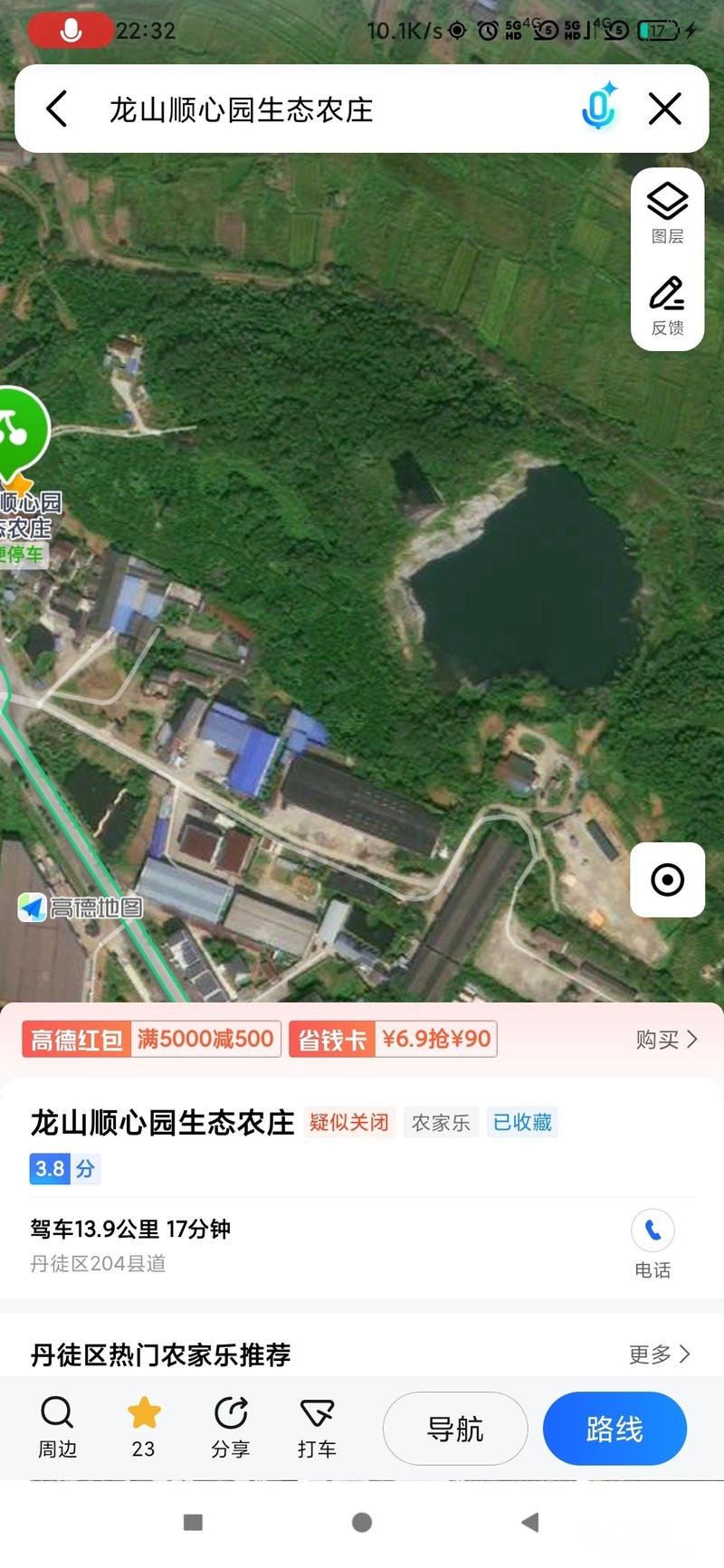Go back from the search result
724x1568 pixels.
coord(57,109)
